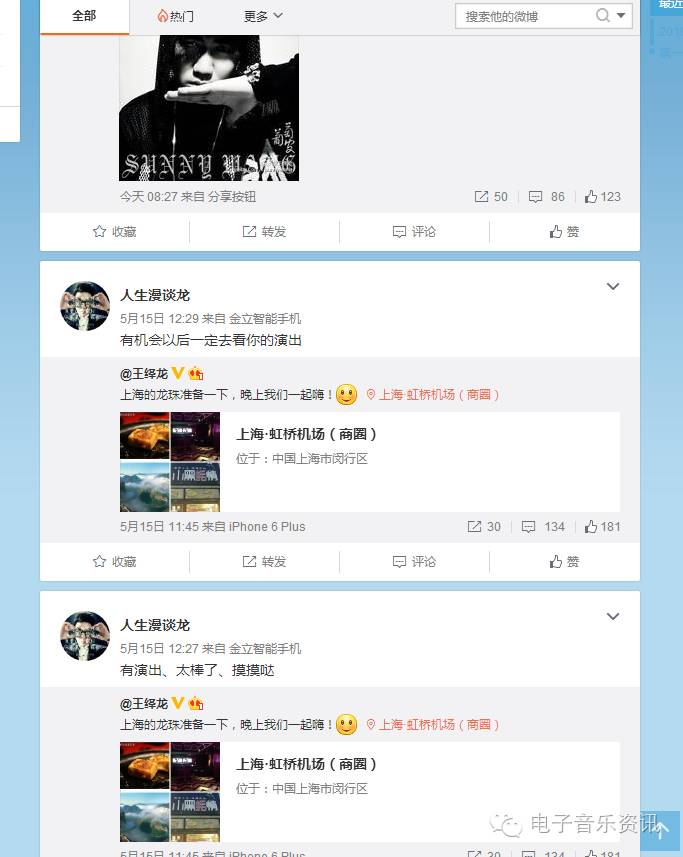Switch to the 热门 tab
683x857 pixels.
click(x=175, y=16)
